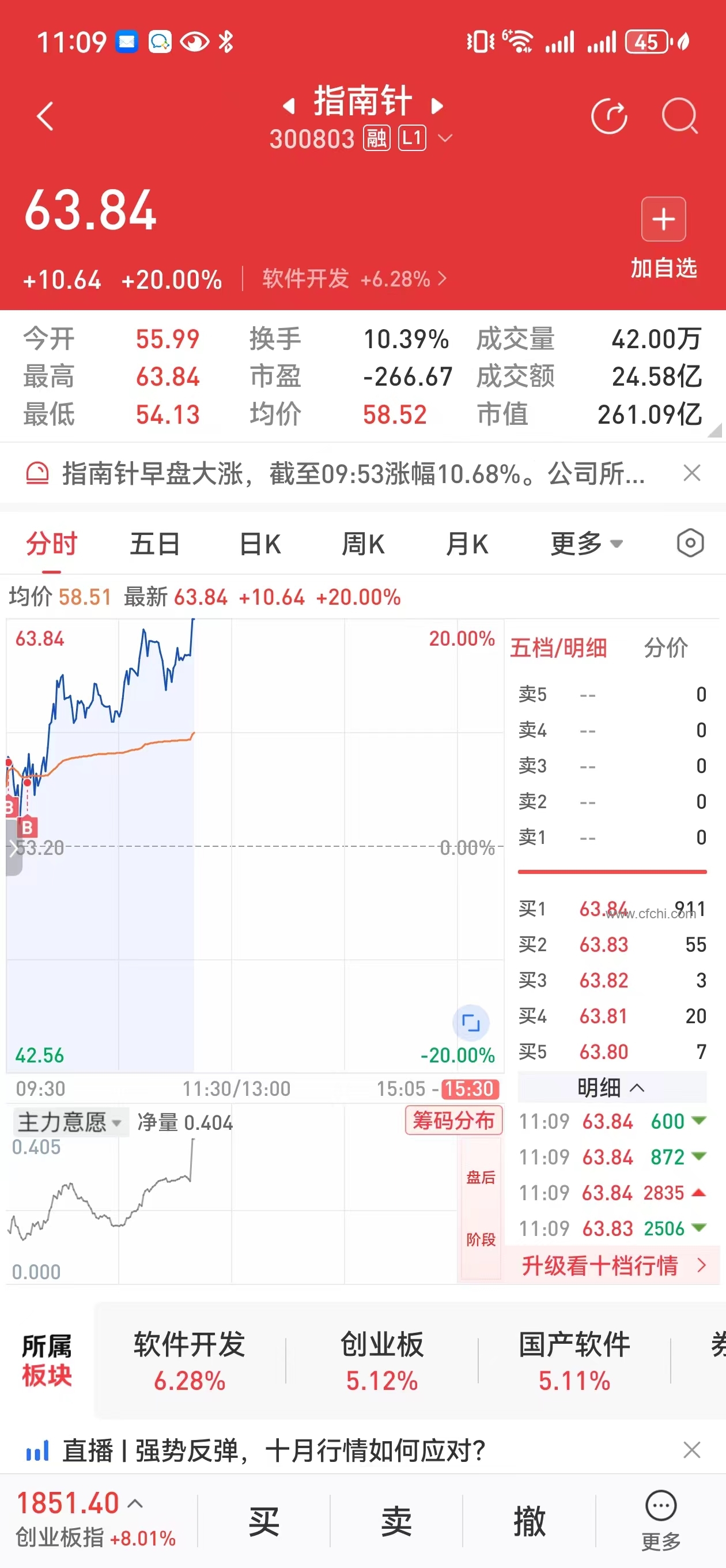Viewport: 726px width, 1568px height.
Task: Expand the 更多 chart period dropdown
Action: 586,544
